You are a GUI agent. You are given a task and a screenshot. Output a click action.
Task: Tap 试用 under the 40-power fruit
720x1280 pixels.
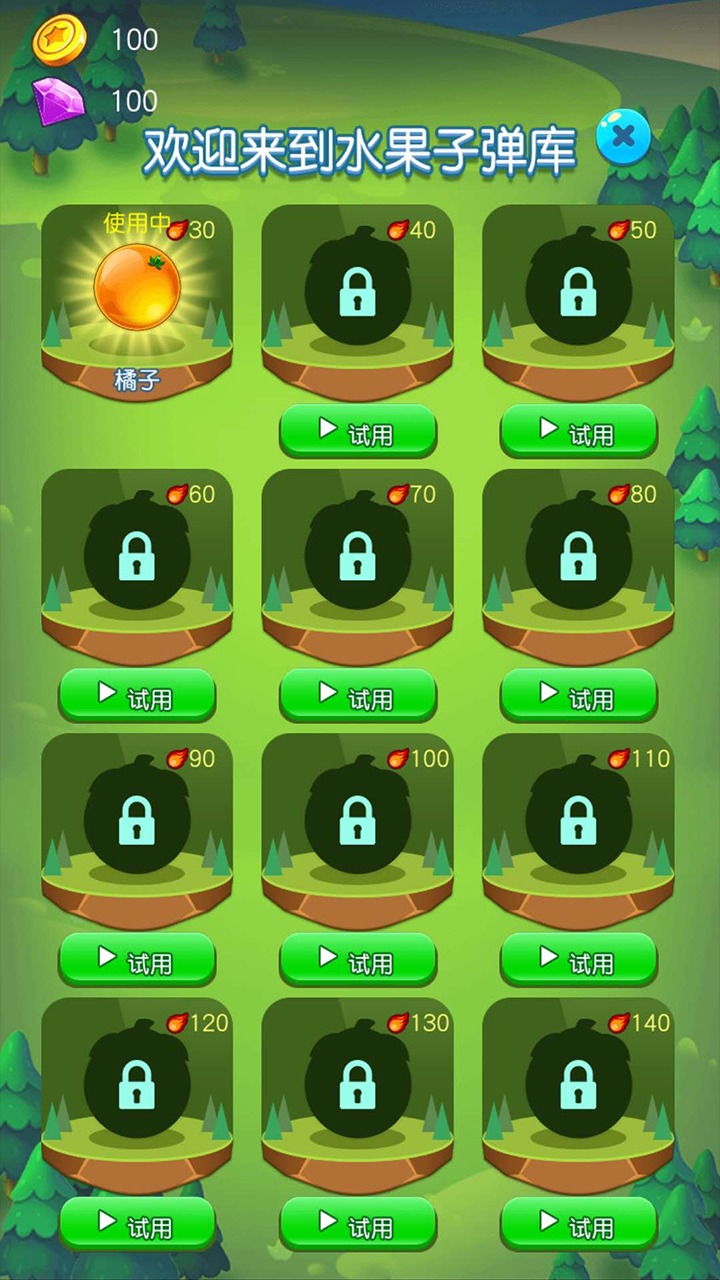coord(358,432)
